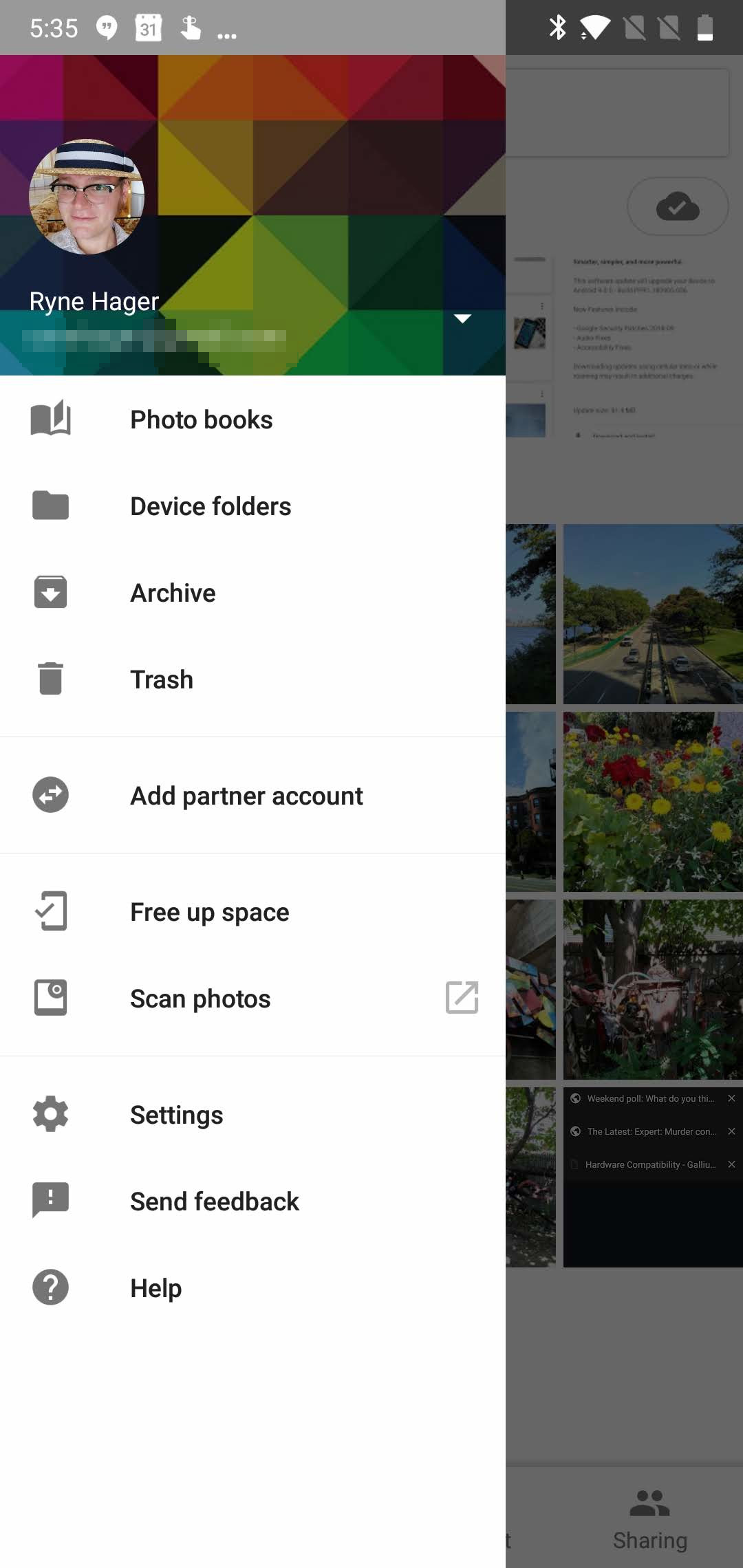Tap Ryne Hager's profile picture
Screen dimensions: 743x1568
(87, 197)
